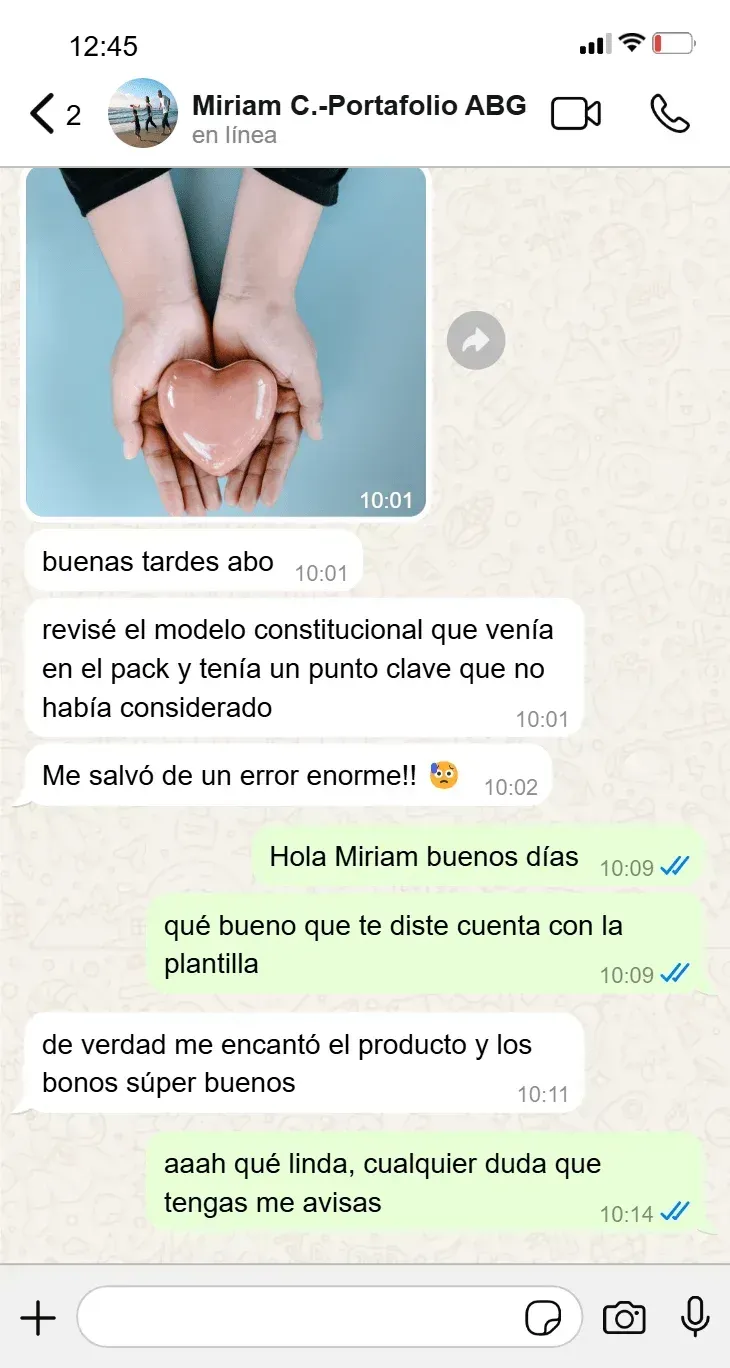Screen dimensions: 730x1368
Task: Forward the heart photo
Action: [476, 341]
